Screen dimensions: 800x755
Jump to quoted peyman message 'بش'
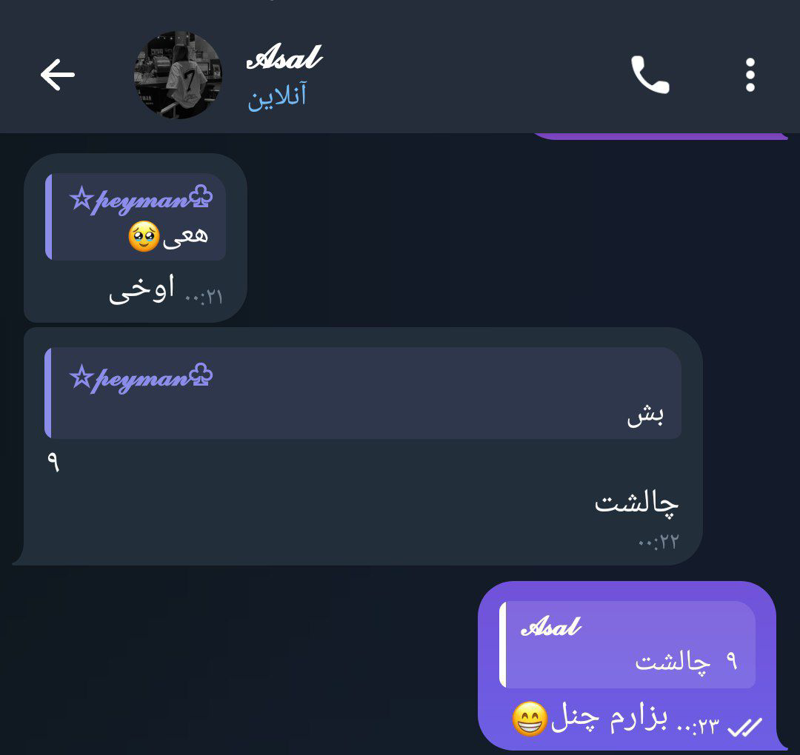364,393
